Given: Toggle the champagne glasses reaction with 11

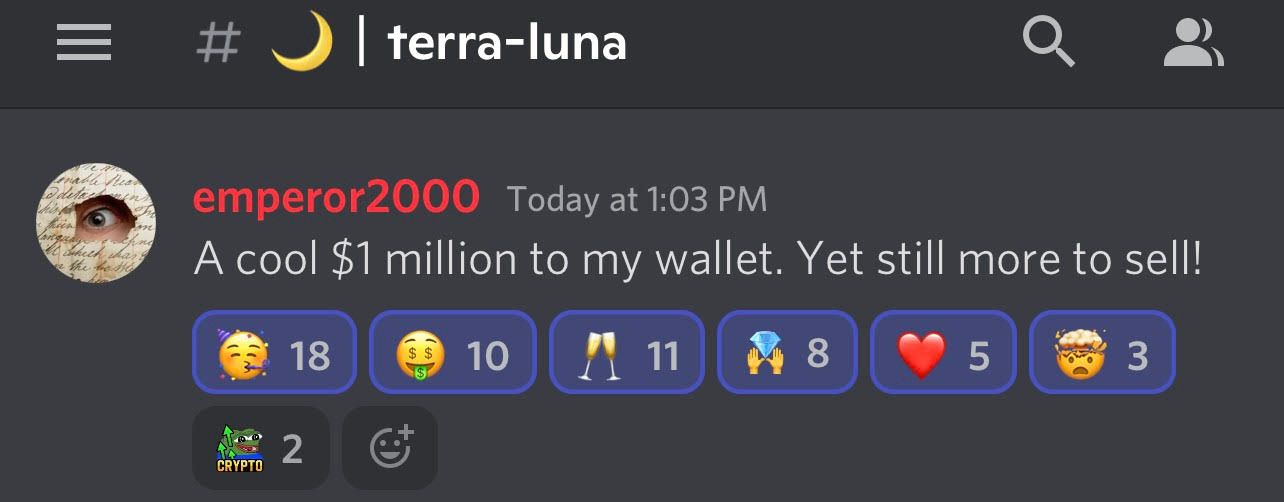Looking at the screenshot, I should tap(628, 352).
